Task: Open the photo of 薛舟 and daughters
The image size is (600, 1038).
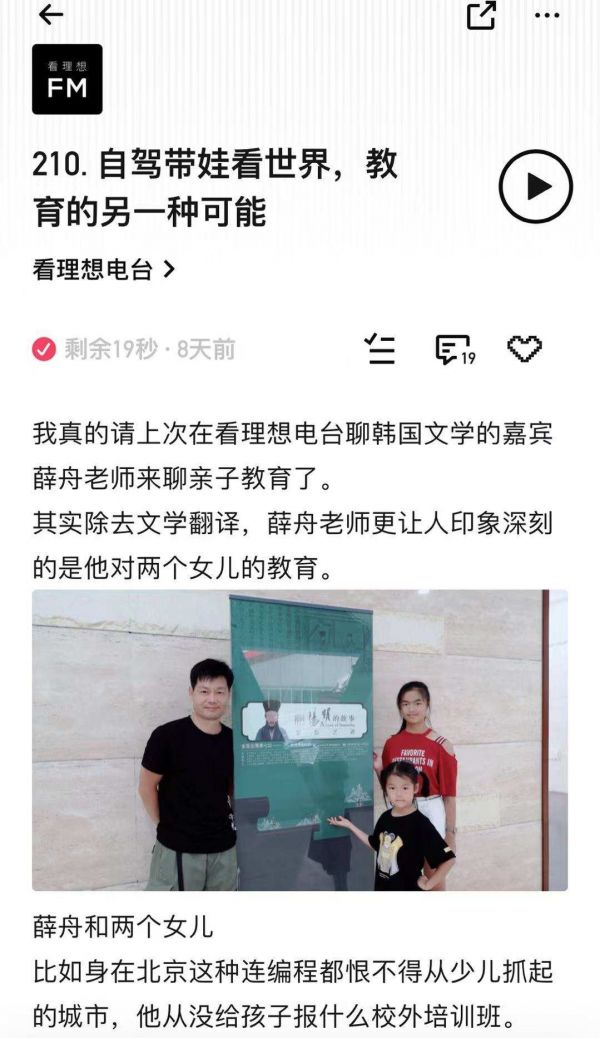Action: pyautogui.click(x=299, y=740)
